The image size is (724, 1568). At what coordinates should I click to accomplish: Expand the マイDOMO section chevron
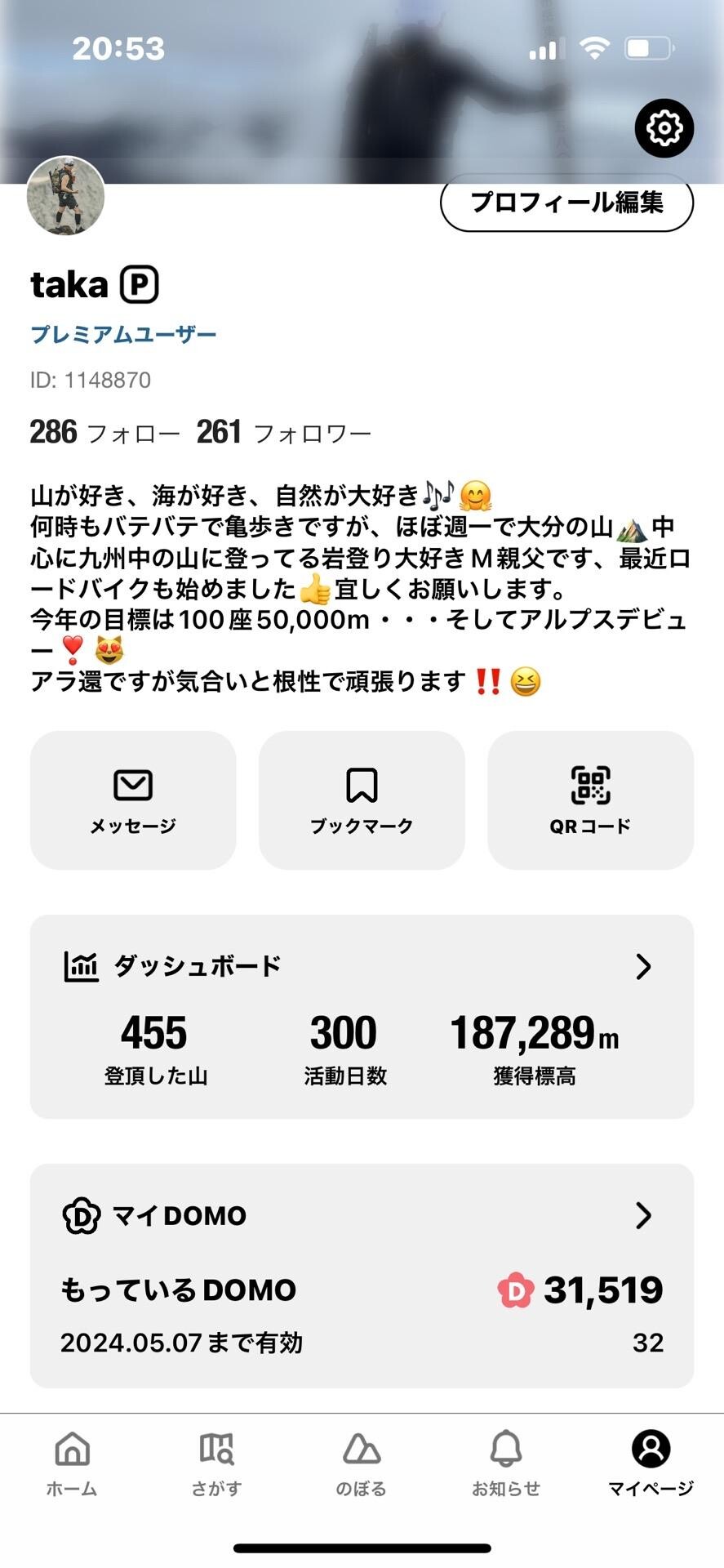[x=644, y=1216]
